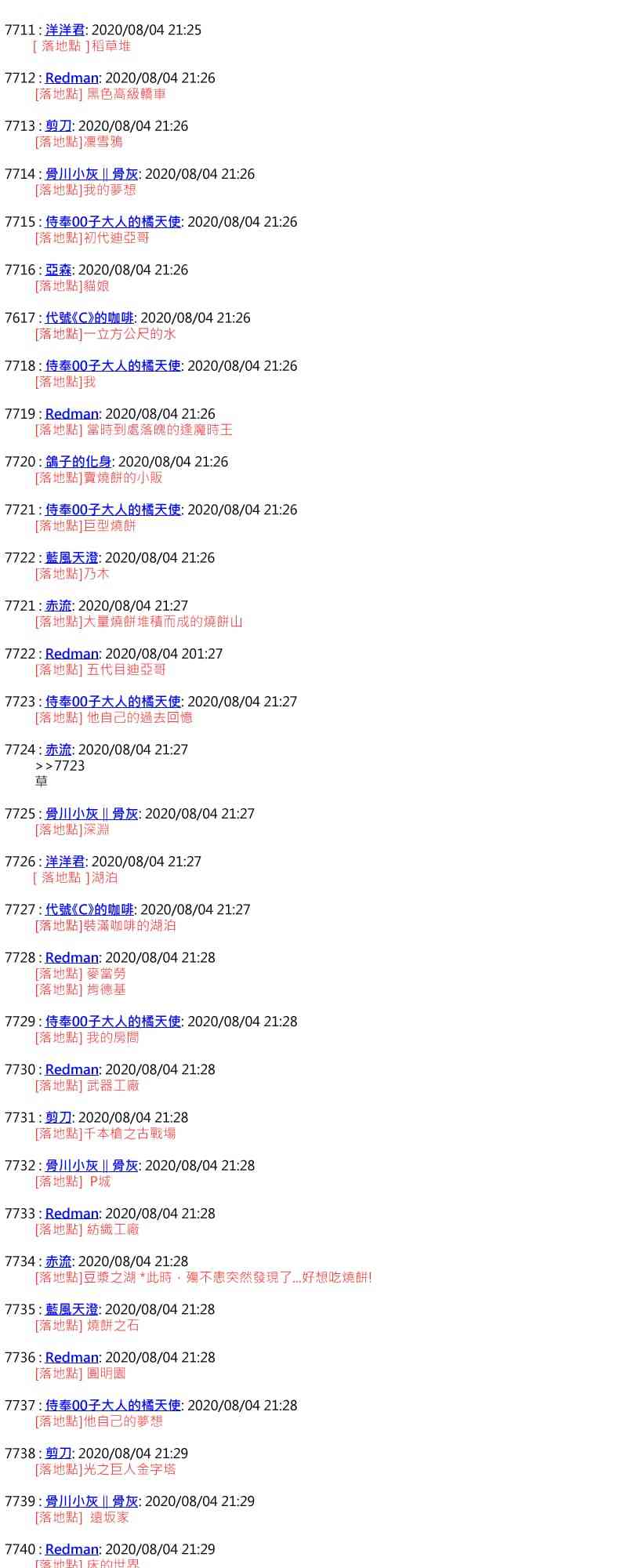The image size is (627, 1568).
Task: Open 藍風天澄's link on post 7735
Action: point(72,1309)
